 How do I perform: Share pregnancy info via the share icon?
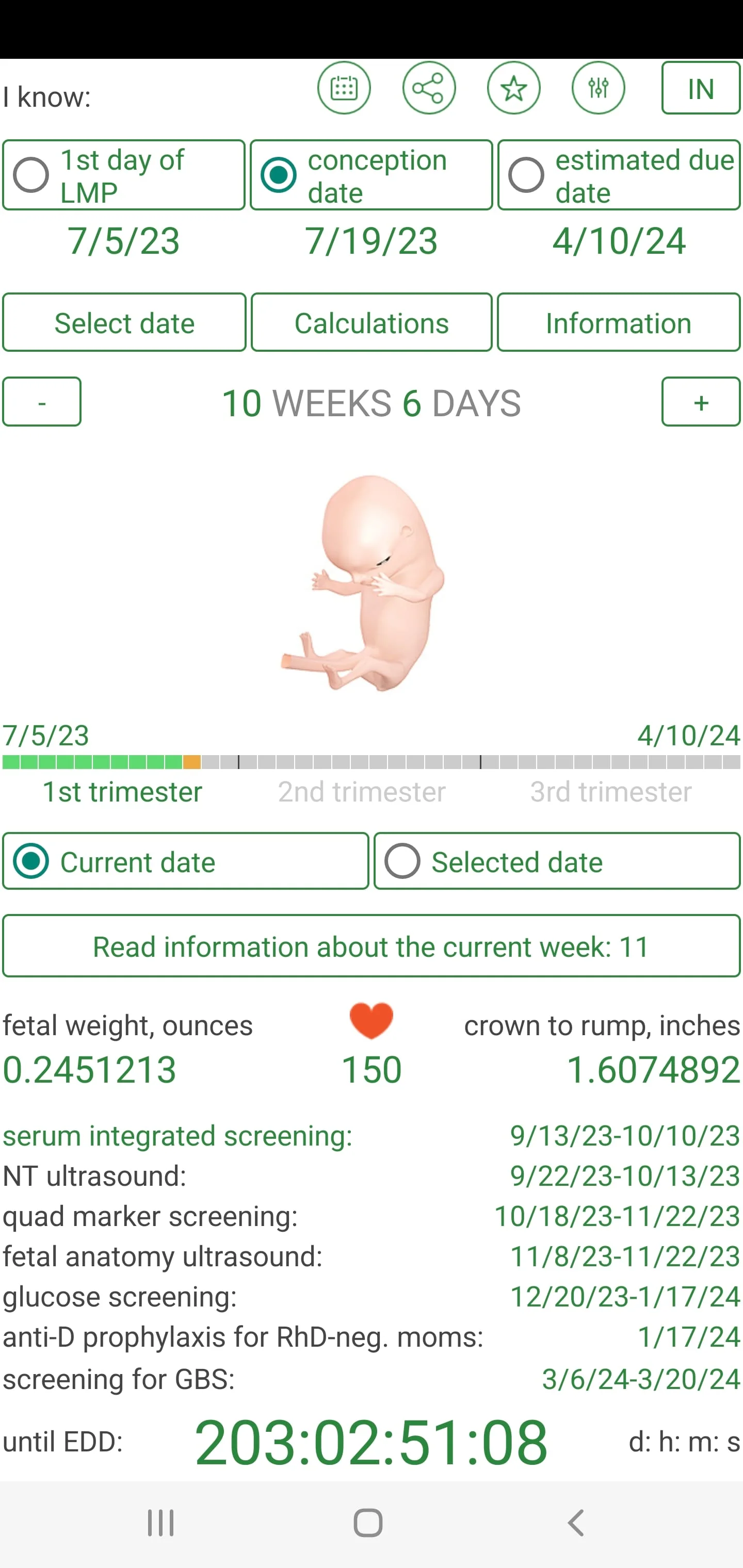click(x=429, y=88)
